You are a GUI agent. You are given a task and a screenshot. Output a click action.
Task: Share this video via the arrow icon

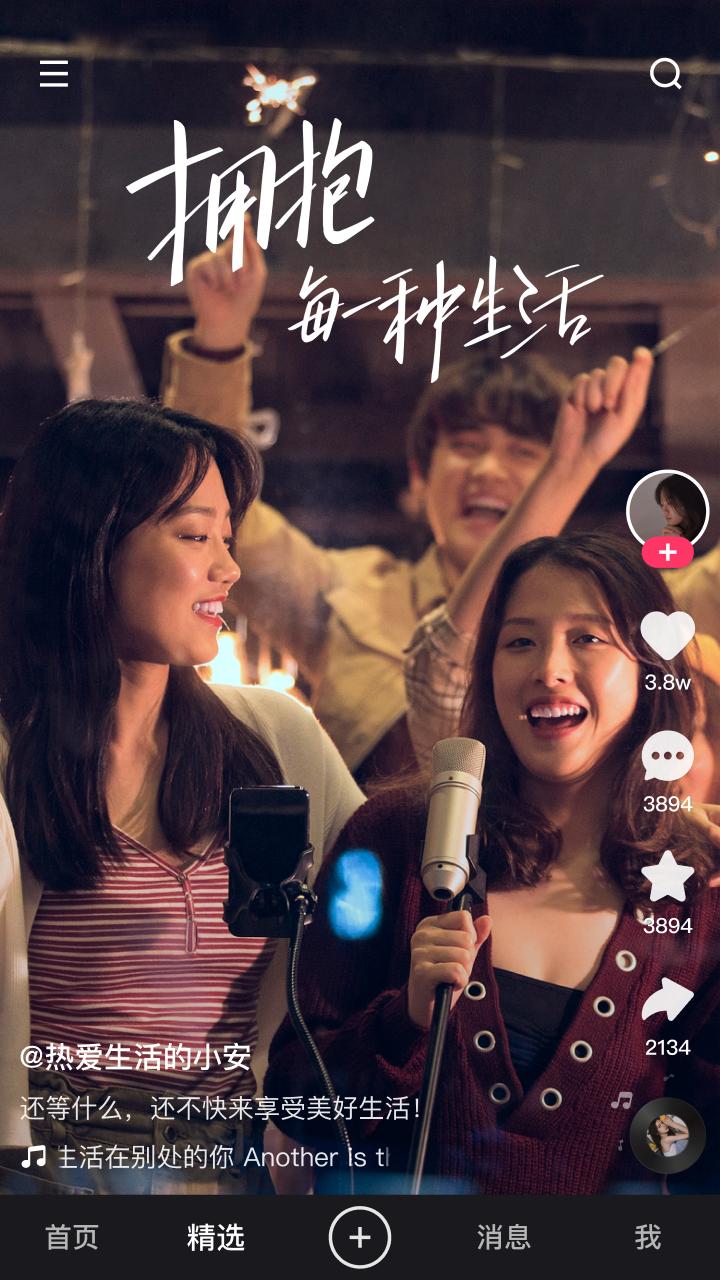[667, 1000]
